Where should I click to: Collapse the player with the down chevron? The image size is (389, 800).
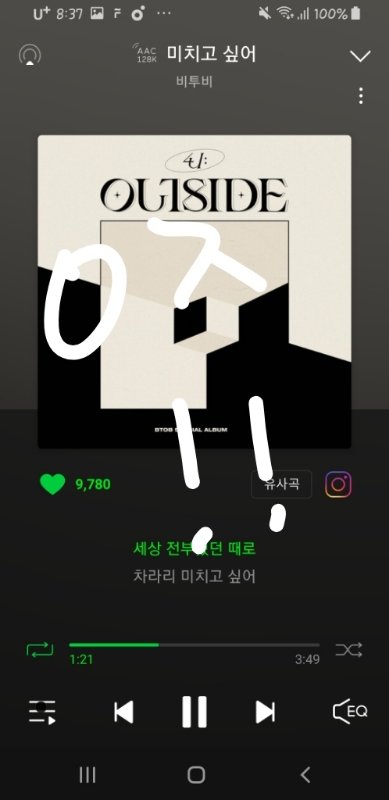(360, 56)
